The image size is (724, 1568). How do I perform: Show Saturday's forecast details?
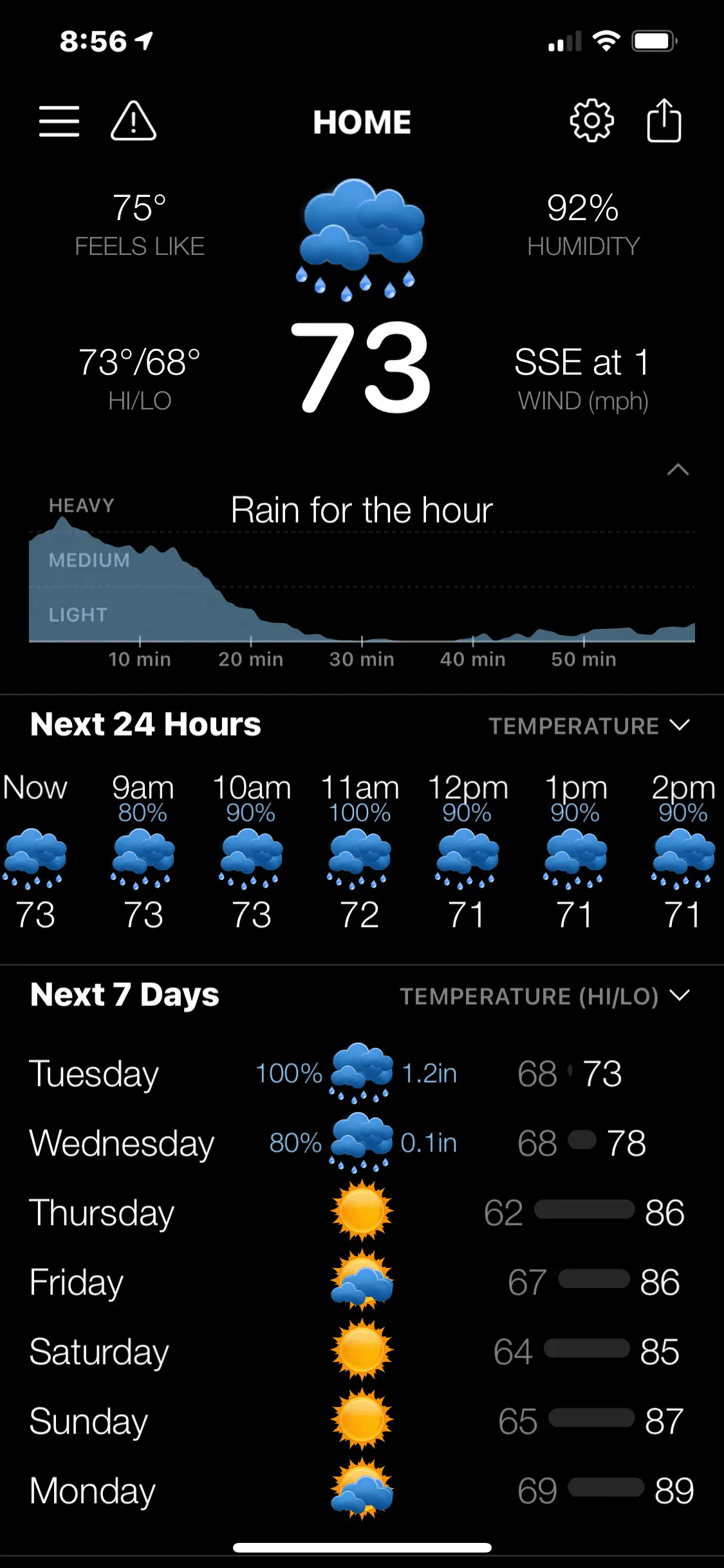362,1352
